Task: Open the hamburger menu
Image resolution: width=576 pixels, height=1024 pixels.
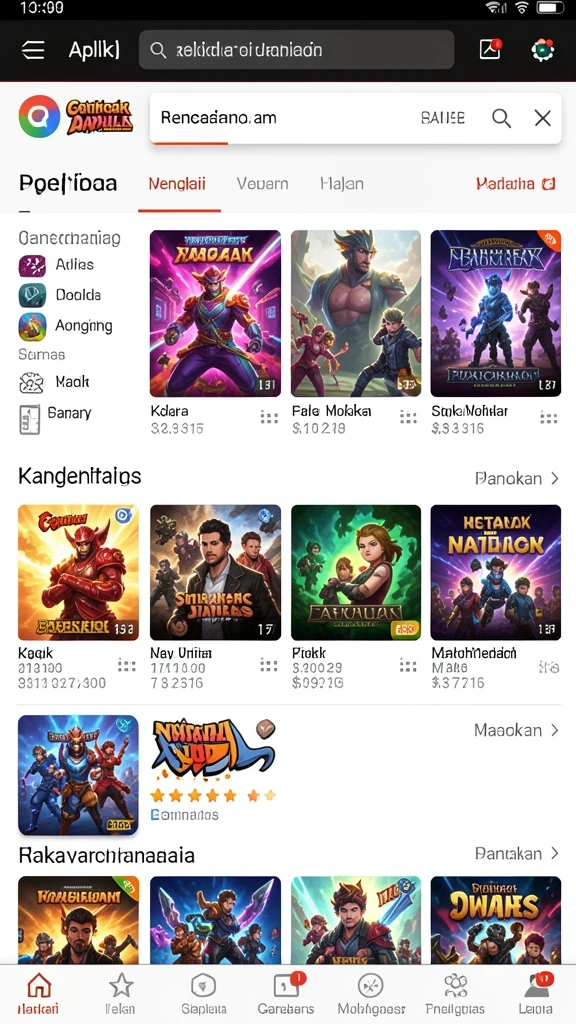Action: (33, 50)
